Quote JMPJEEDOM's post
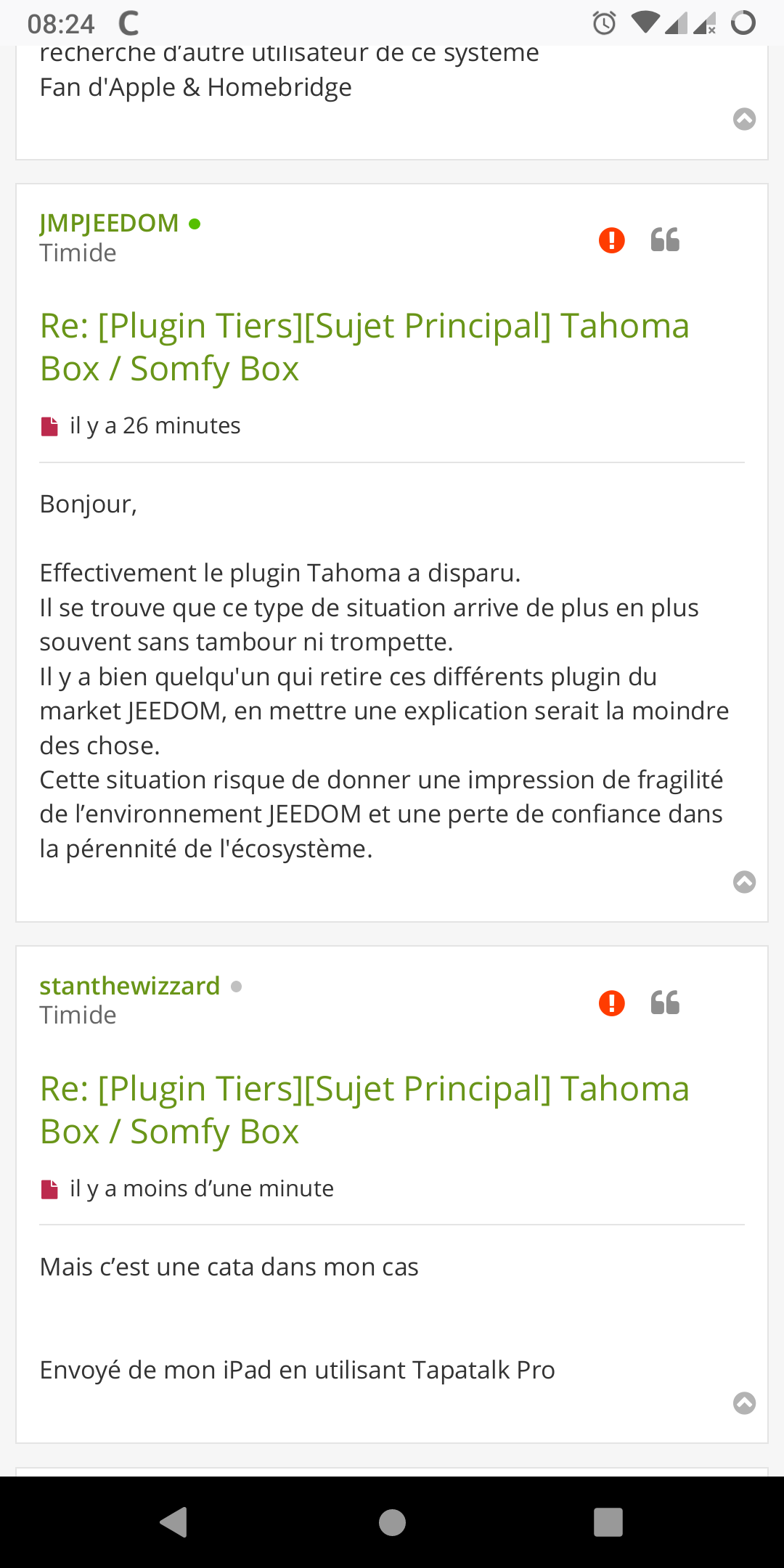The height and width of the screenshot is (1568, 784). pos(665,240)
